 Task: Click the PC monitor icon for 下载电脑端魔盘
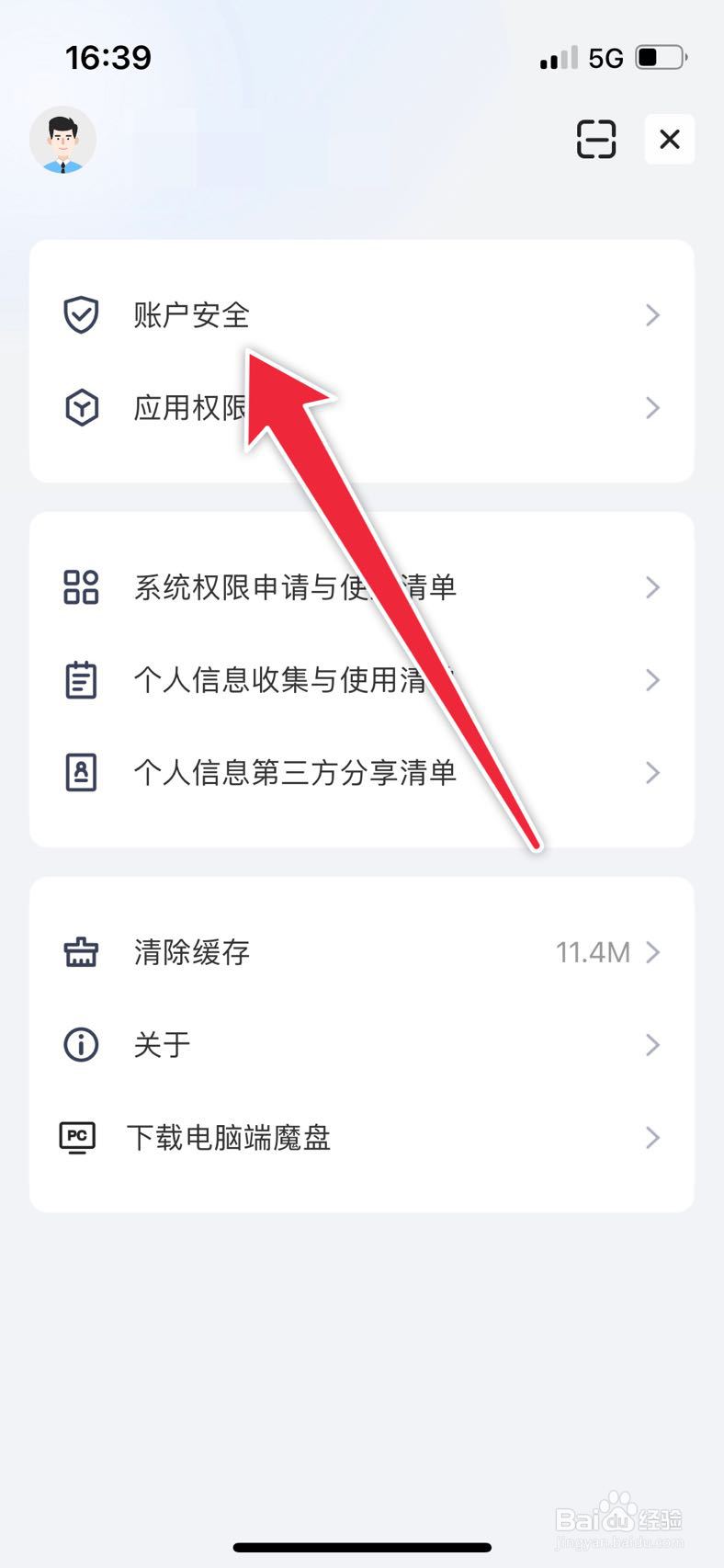(x=81, y=1138)
